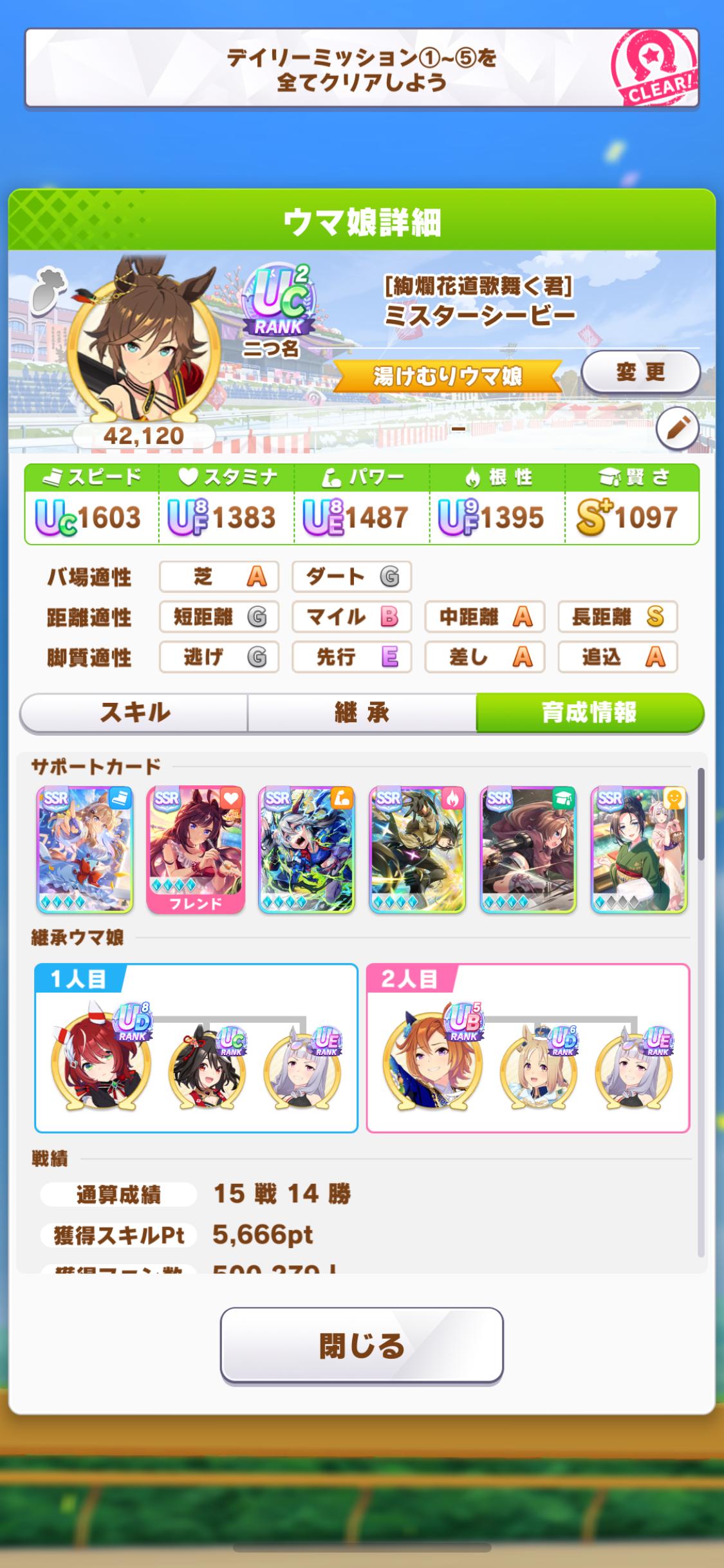Close the dialog with 閉じる
Image resolution: width=724 pixels, height=1568 pixels.
pos(362,1346)
